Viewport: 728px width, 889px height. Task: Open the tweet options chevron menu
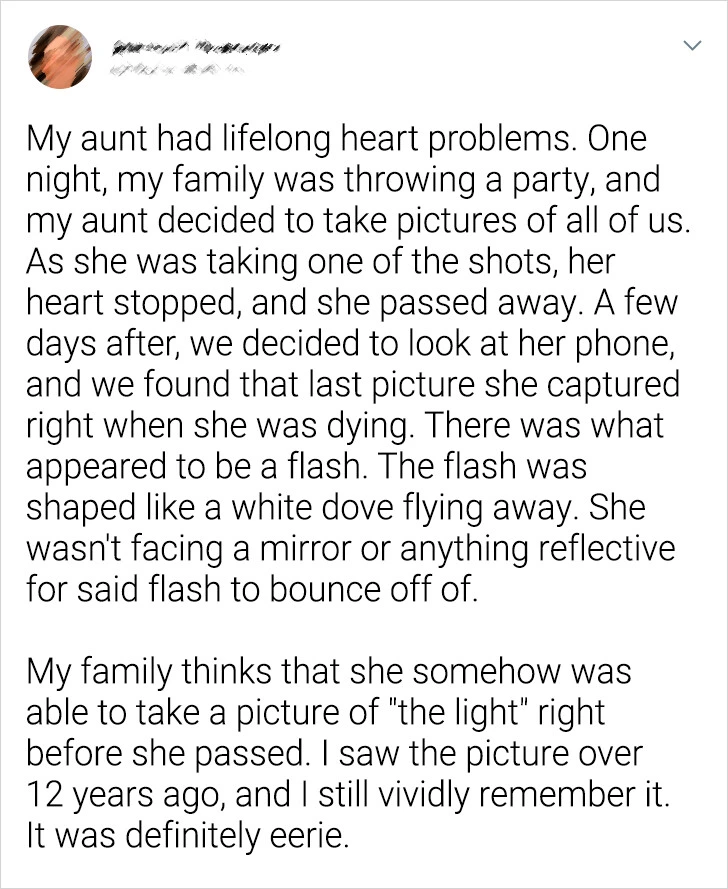[x=691, y=46]
